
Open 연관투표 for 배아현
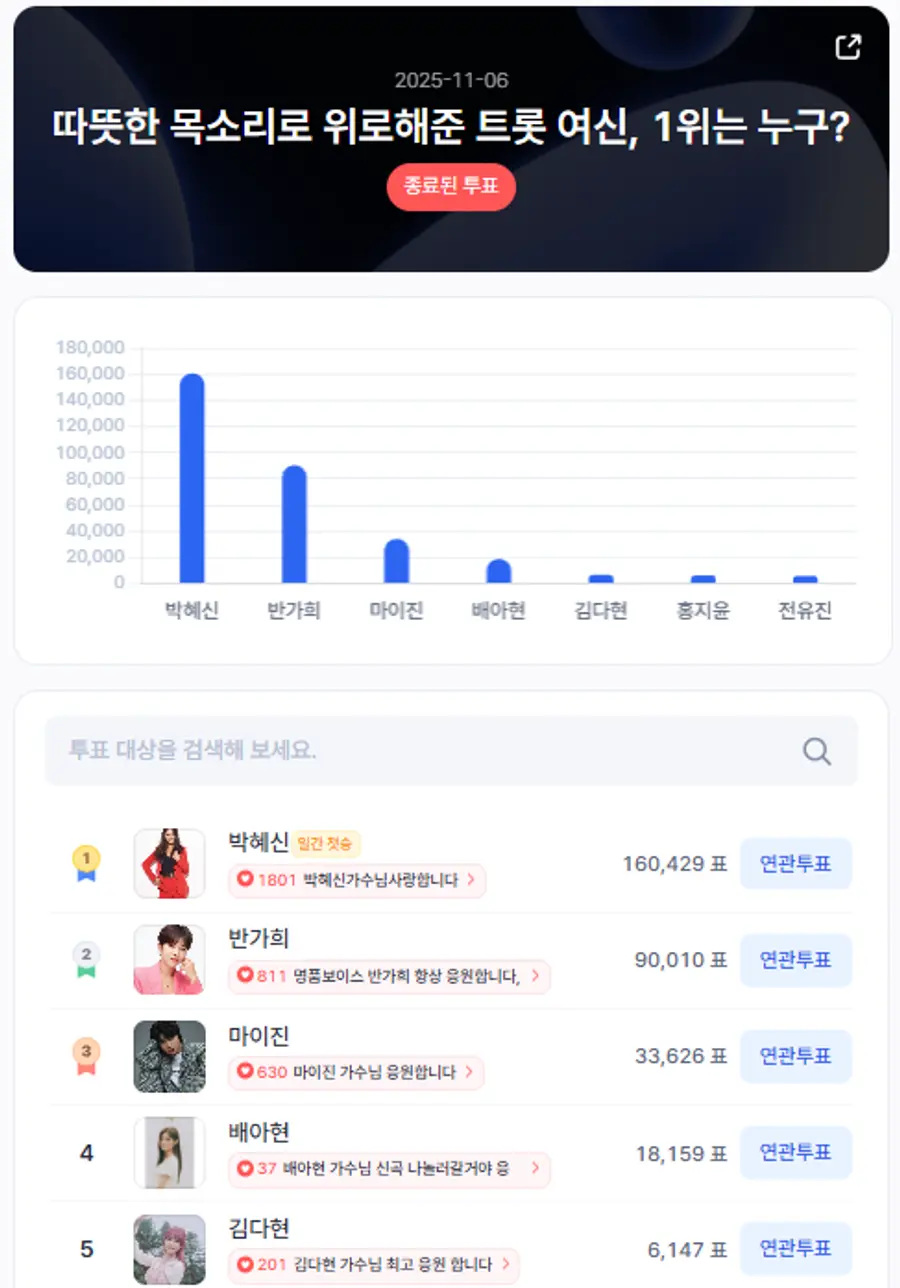click(x=796, y=1153)
